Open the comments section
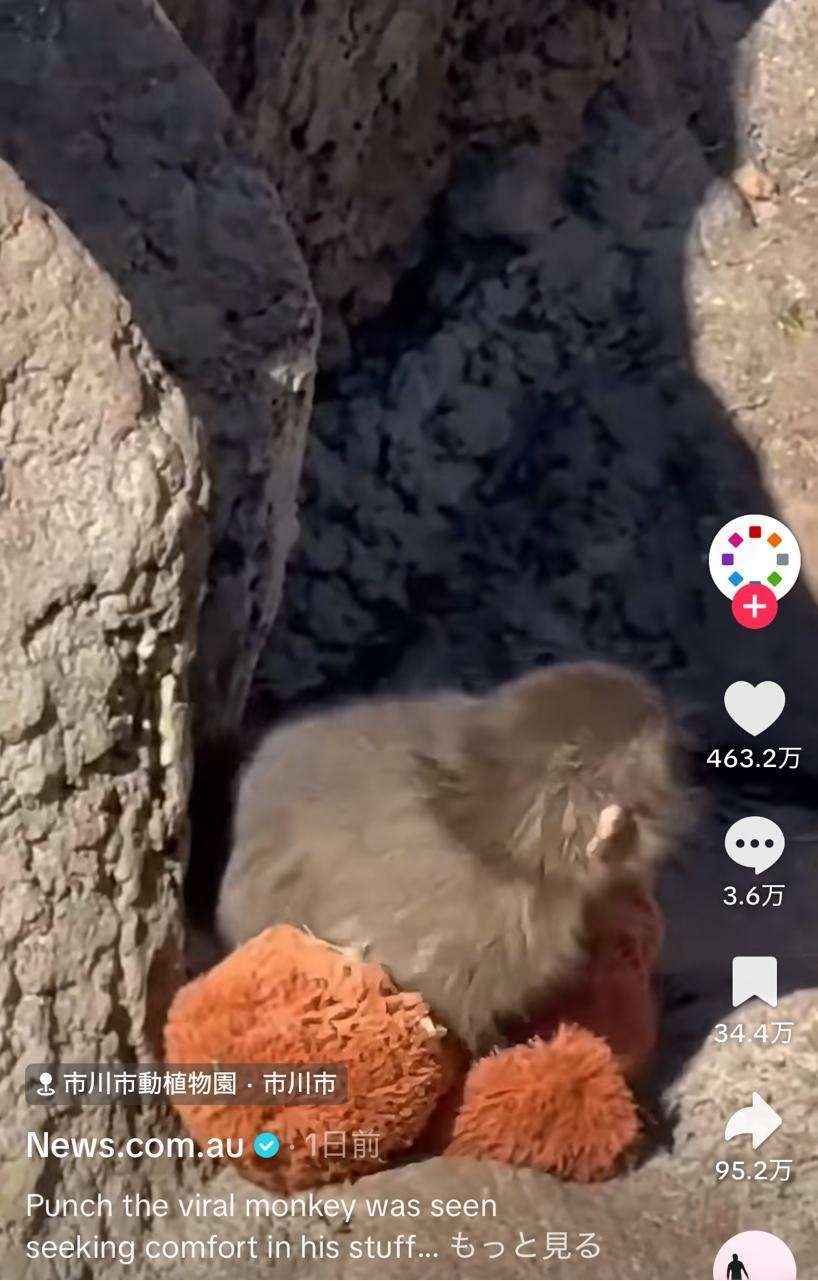Image resolution: width=818 pixels, height=1281 pixels. [754, 845]
